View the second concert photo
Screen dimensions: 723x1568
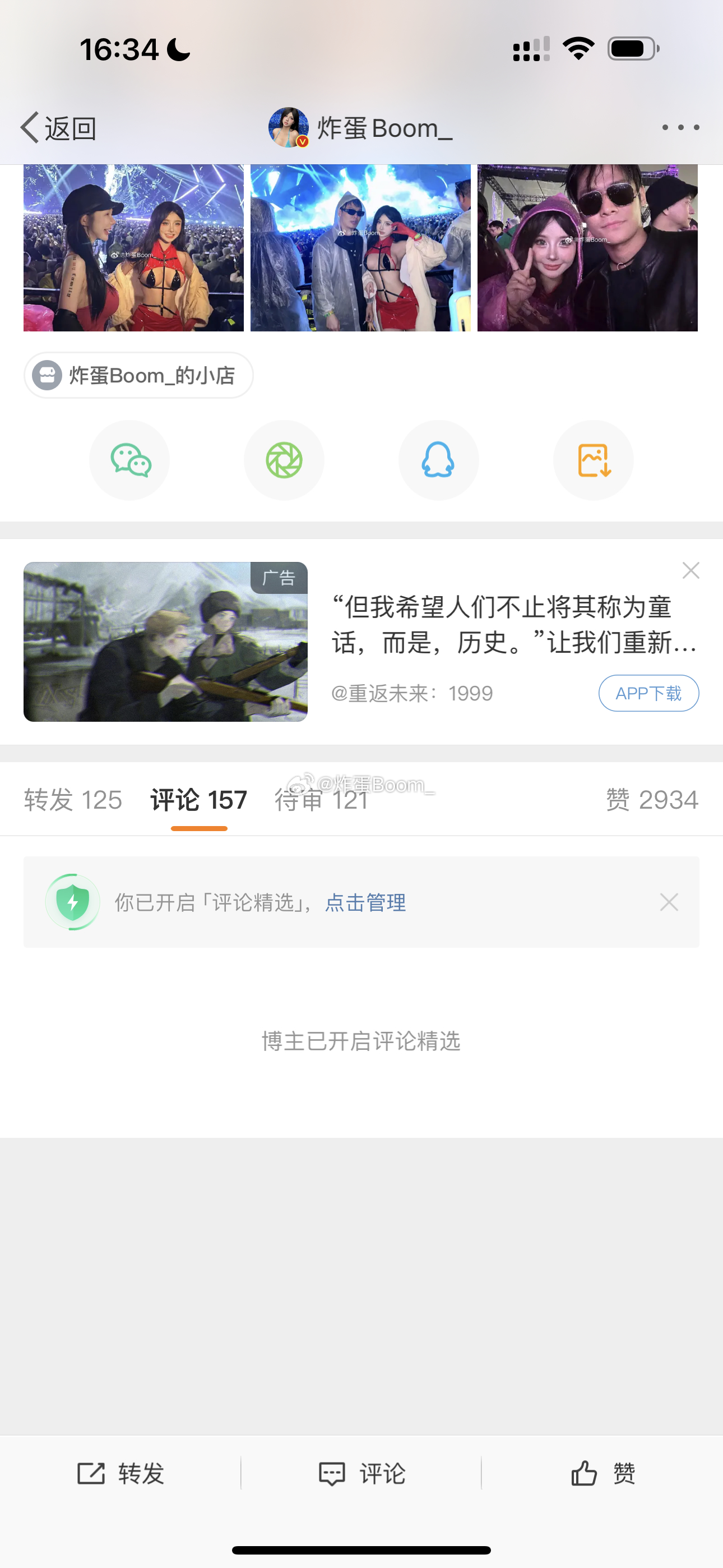360,248
